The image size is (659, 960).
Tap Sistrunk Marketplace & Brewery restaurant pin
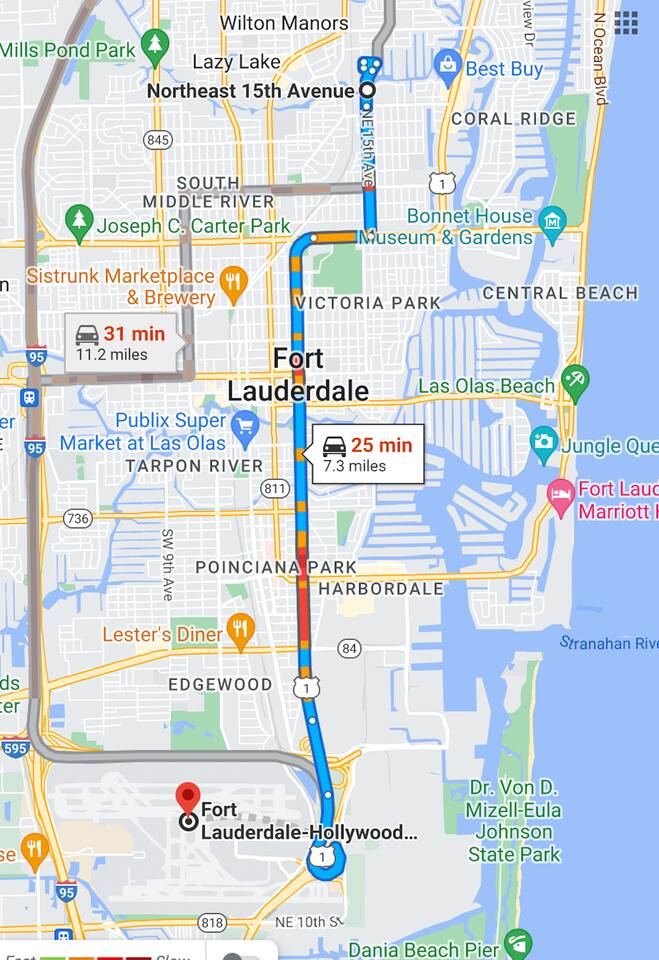coord(234,285)
